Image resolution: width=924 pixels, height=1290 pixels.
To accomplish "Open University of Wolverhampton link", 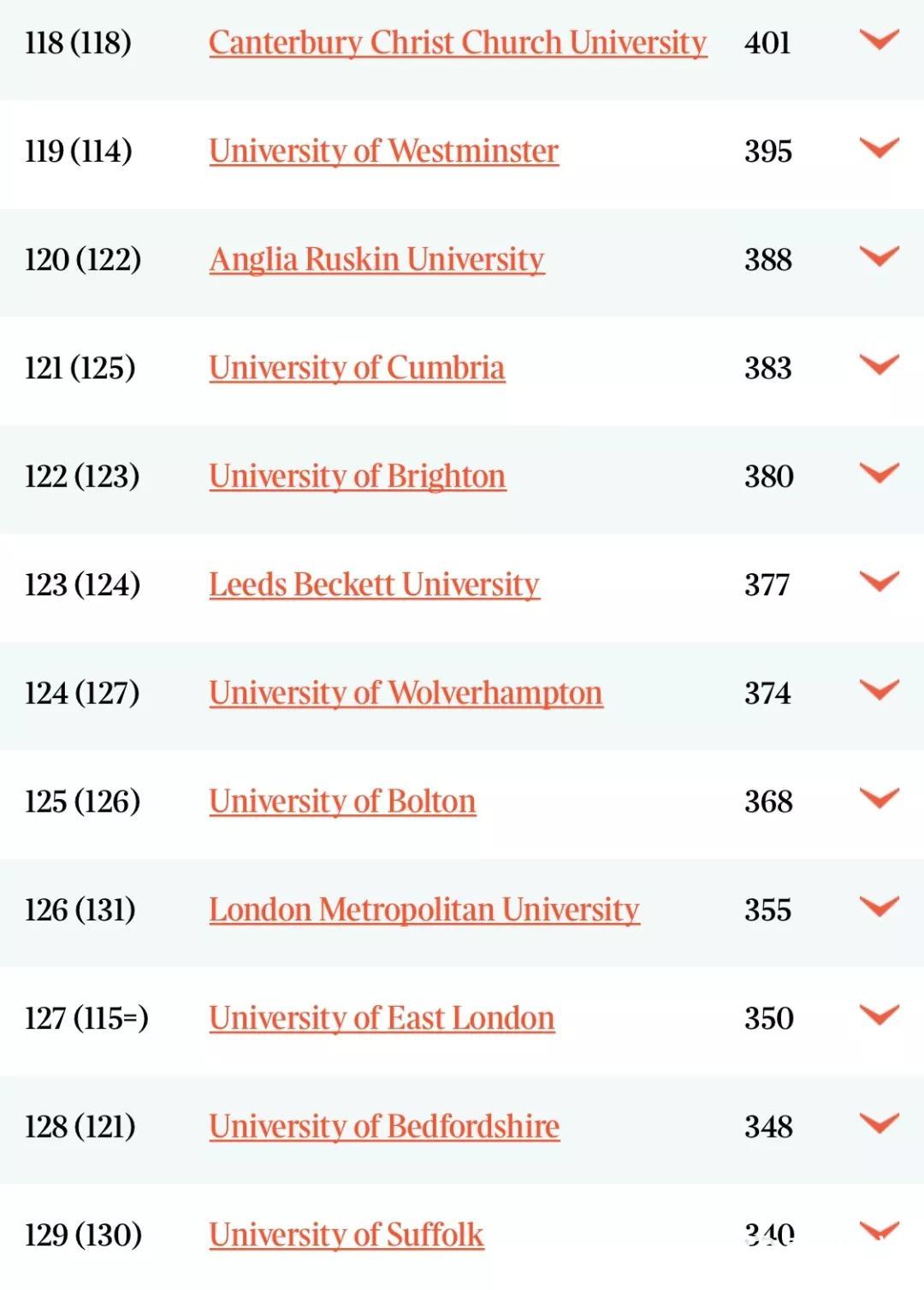I will (406, 693).
